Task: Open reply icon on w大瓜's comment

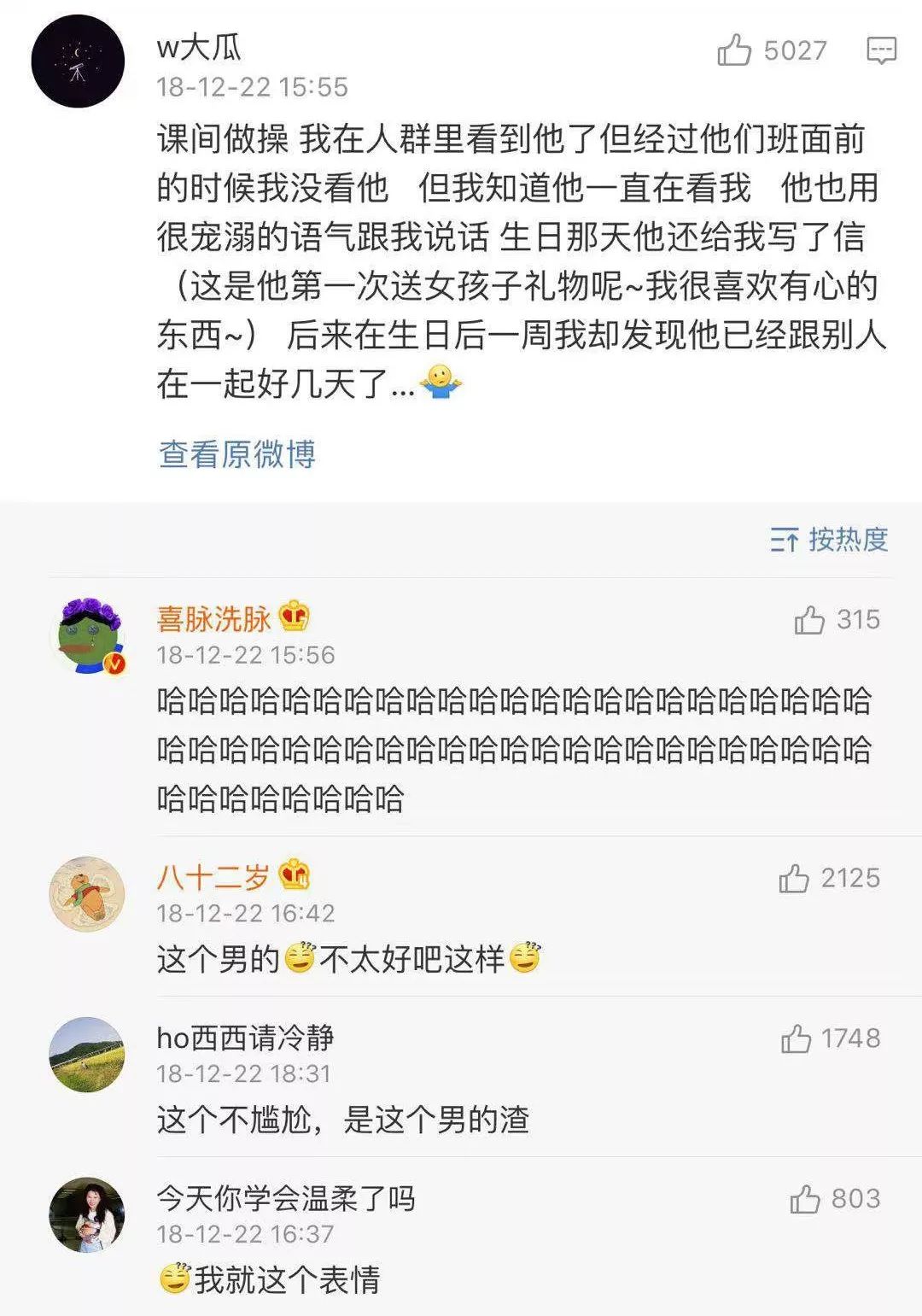Action: pos(881,50)
